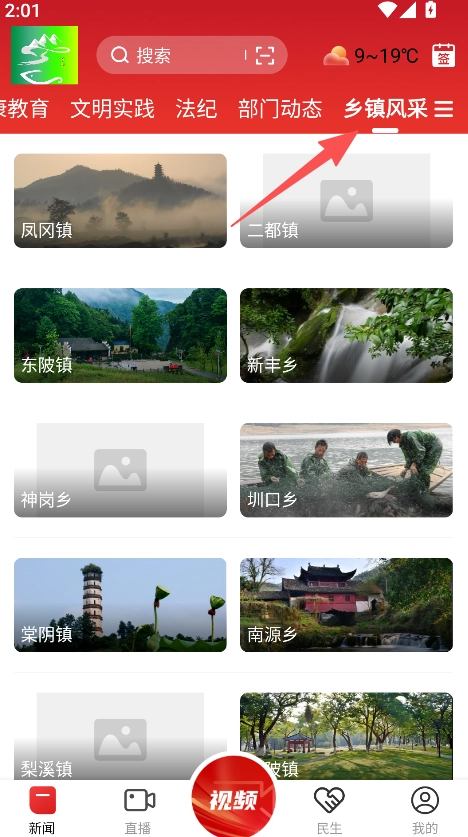Tap the scan icon in search bar
Screen dimensions: 468x837
click(x=265, y=55)
